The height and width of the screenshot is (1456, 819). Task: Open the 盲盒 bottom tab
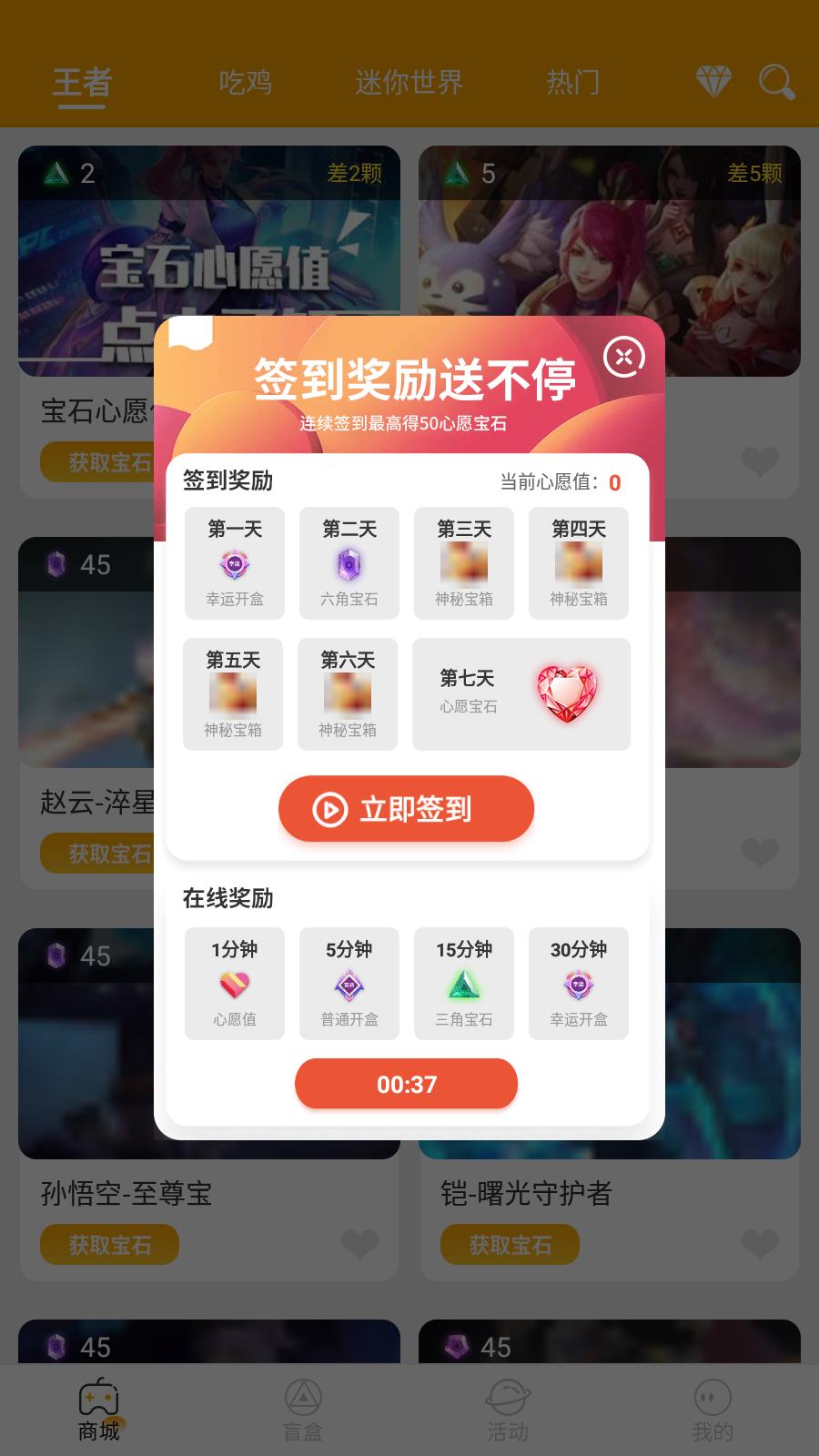pyautogui.click(x=303, y=1409)
